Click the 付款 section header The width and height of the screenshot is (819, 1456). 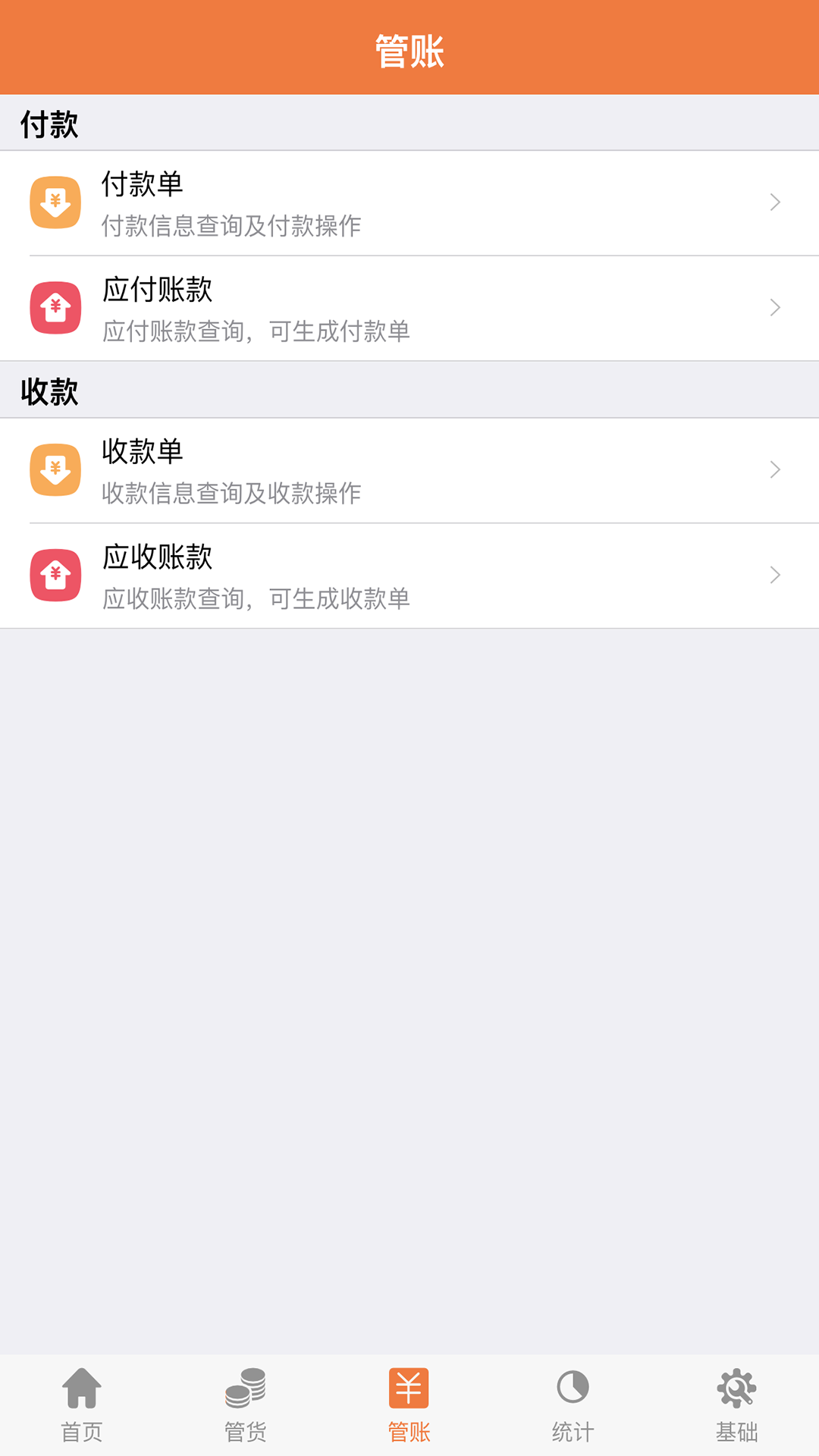50,124
